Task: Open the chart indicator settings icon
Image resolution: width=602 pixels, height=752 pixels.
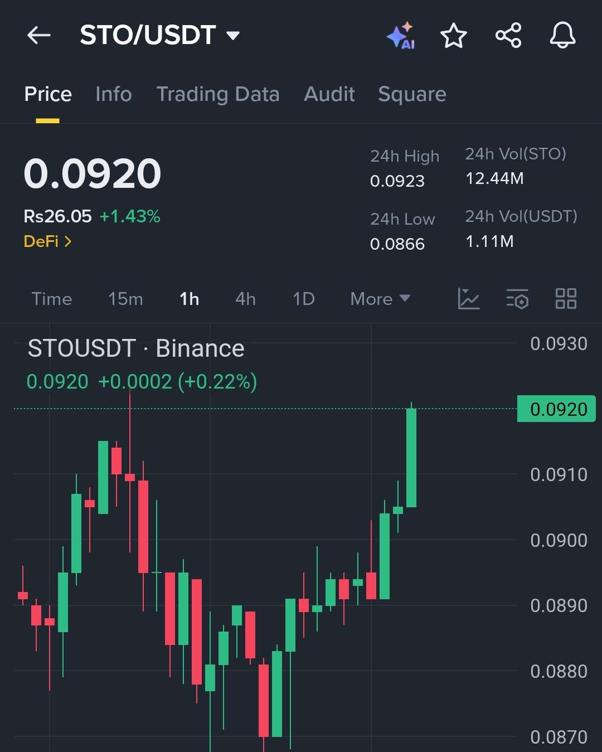Action: click(x=517, y=298)
